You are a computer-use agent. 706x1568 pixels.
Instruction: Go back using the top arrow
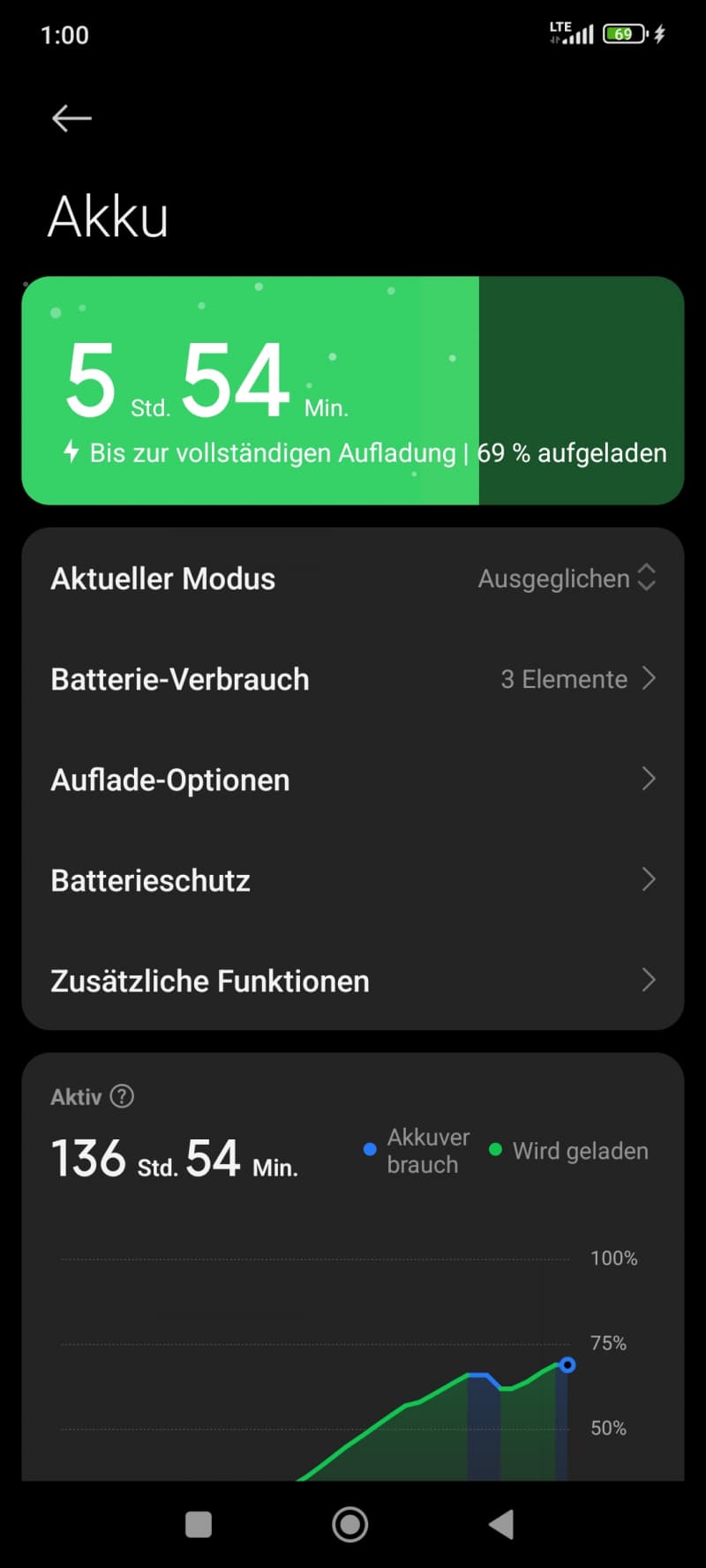tap(71, 118)
